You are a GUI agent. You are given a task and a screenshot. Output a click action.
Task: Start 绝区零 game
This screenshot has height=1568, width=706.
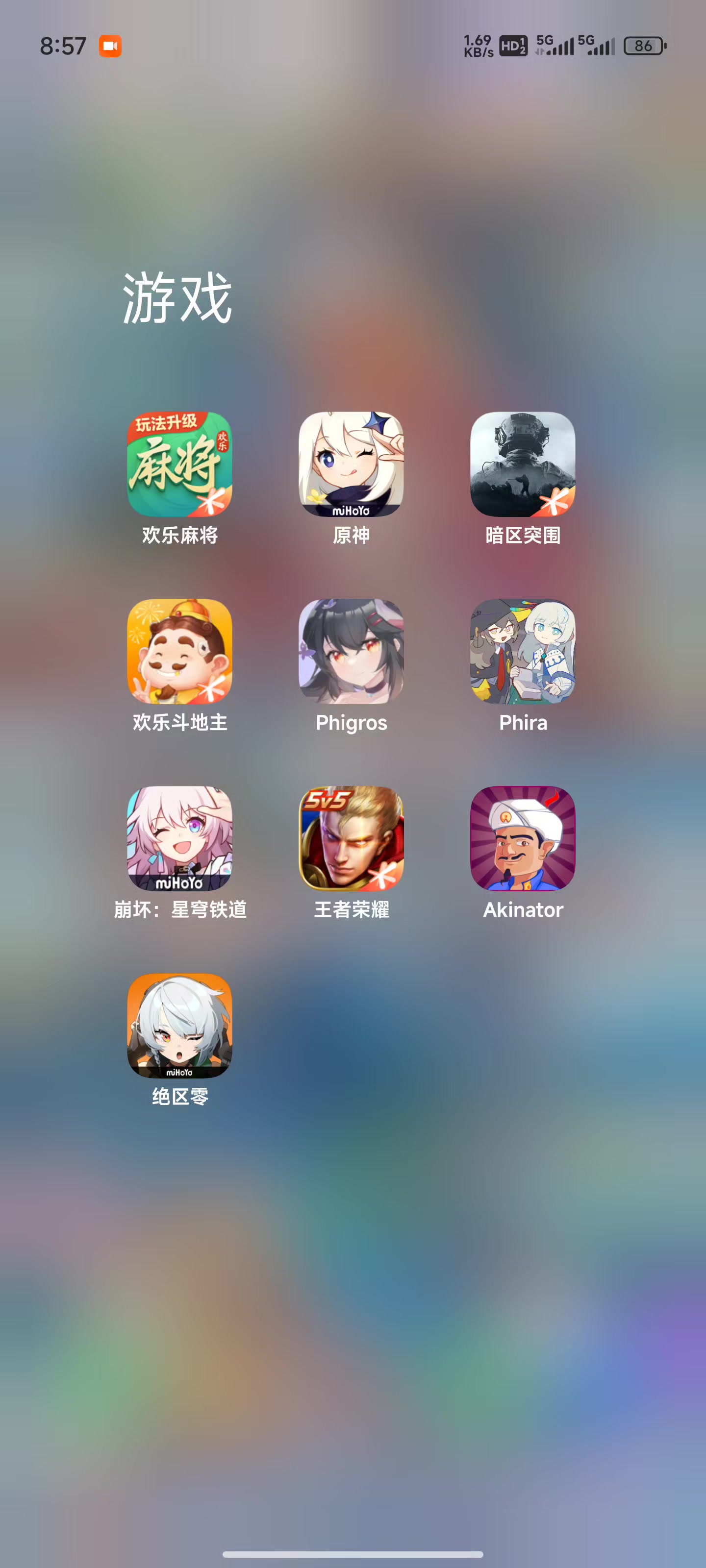[x=180, y=1026]
